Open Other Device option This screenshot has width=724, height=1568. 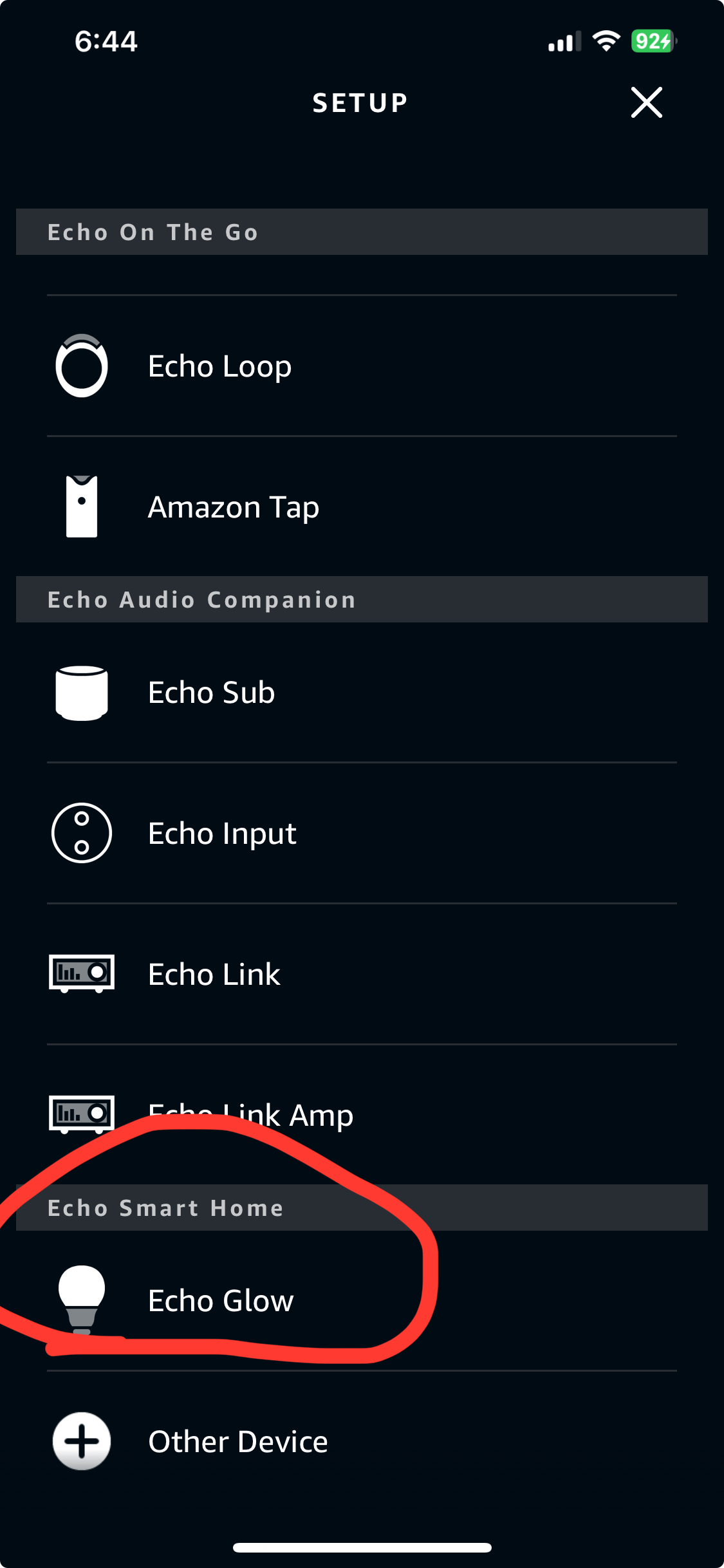click(x=237, y=1442)
